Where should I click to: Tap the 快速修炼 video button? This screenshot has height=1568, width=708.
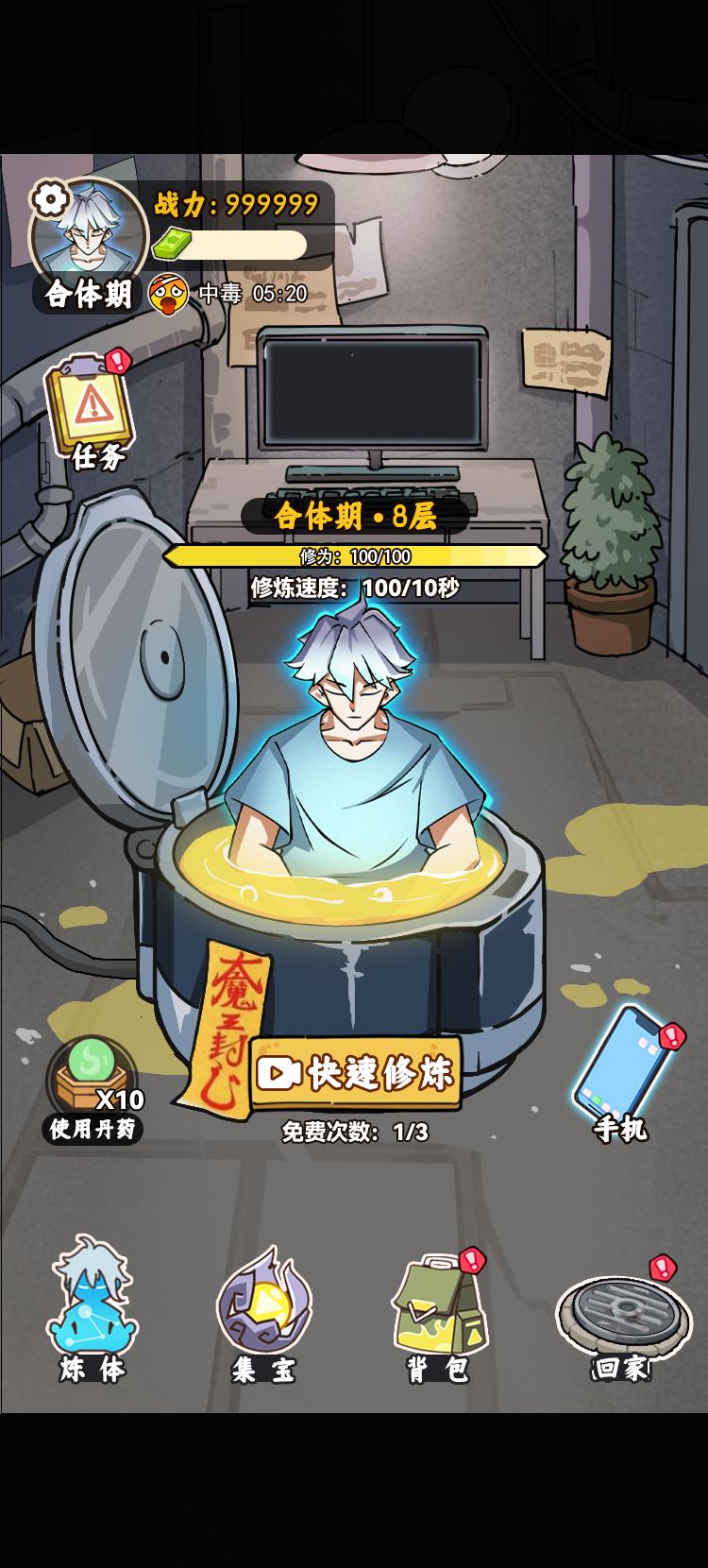[356, 1072]
